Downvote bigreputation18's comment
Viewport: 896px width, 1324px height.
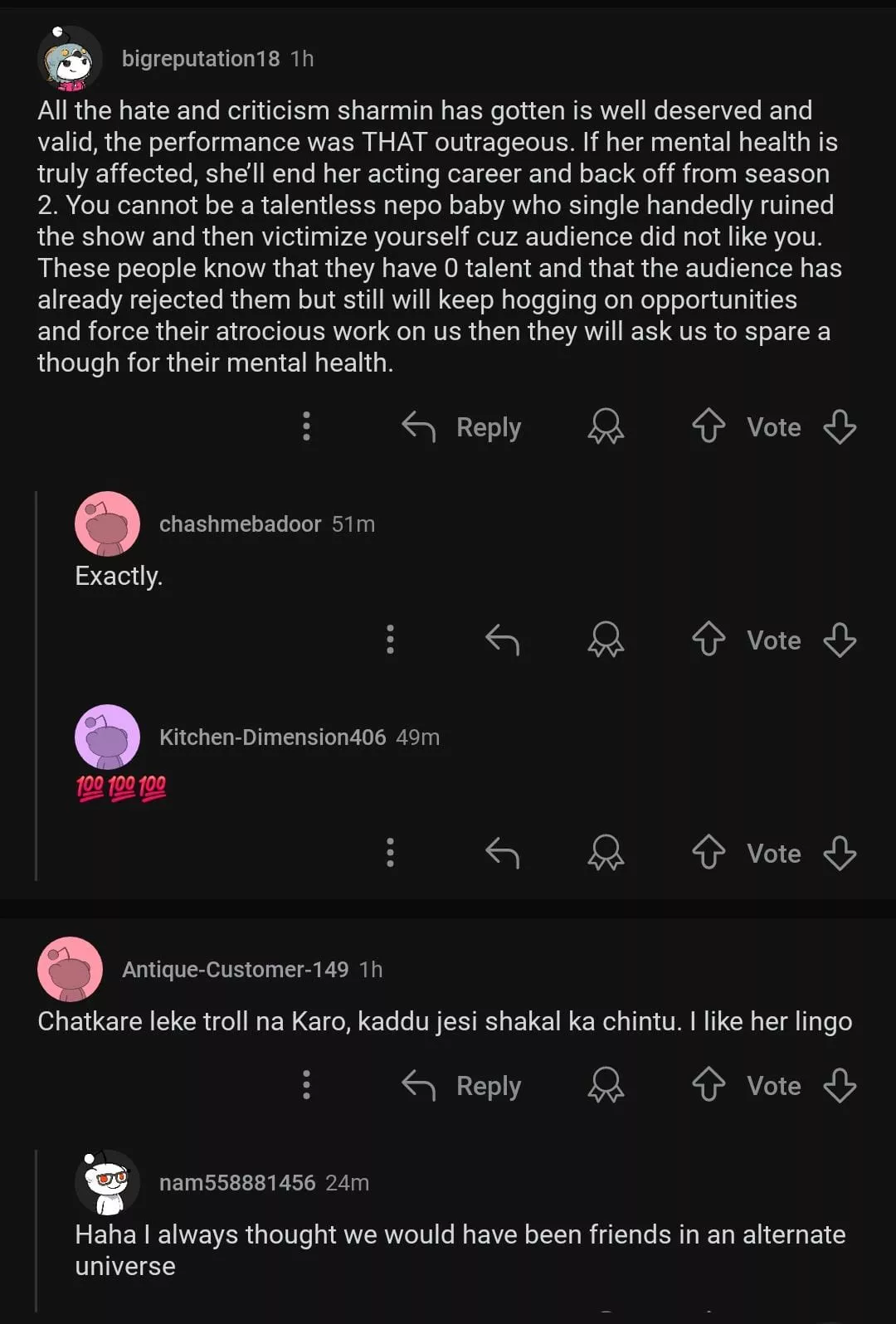pyautogui.click(x=839, y=426)
